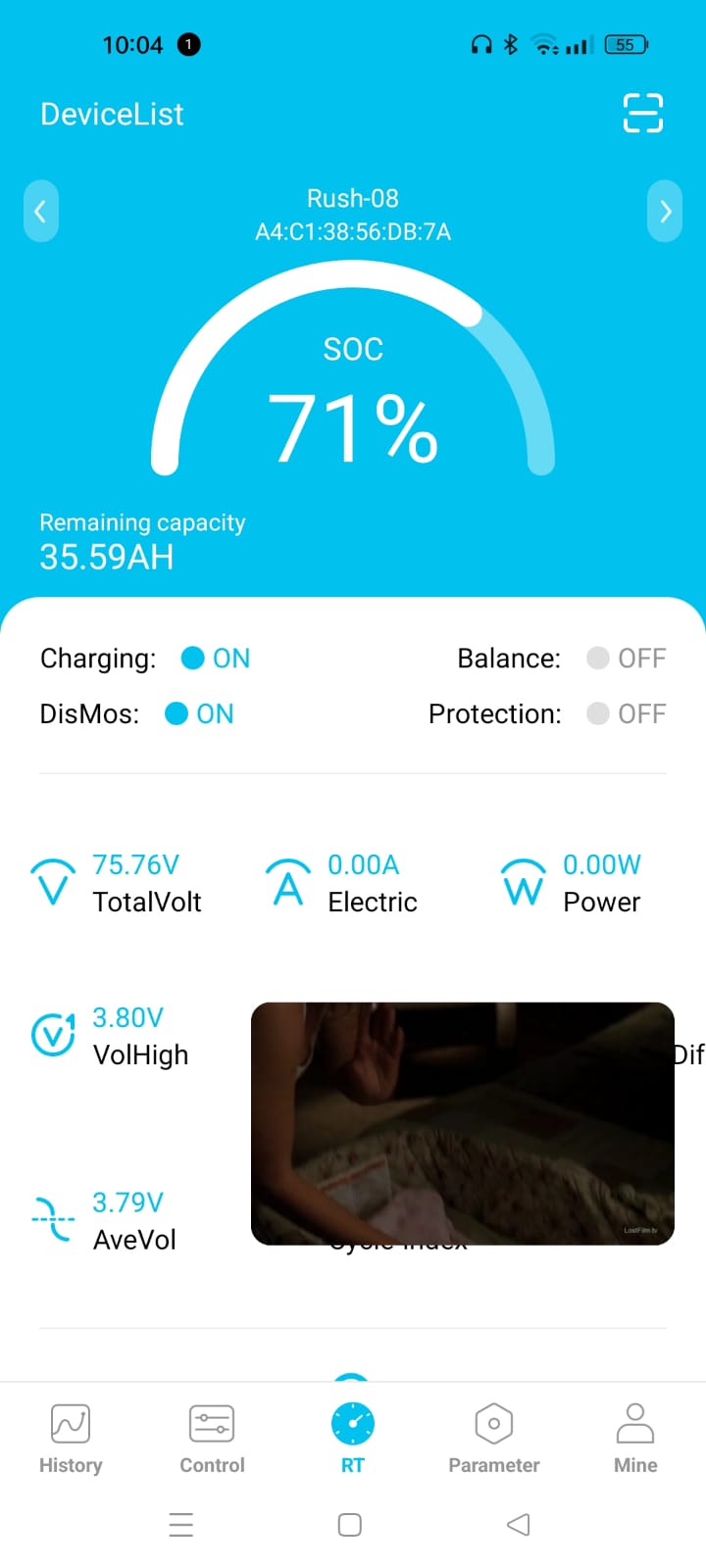The image size is (706, 1568).
Task: Switch to the Control tab
Action: coord(212,1438)
